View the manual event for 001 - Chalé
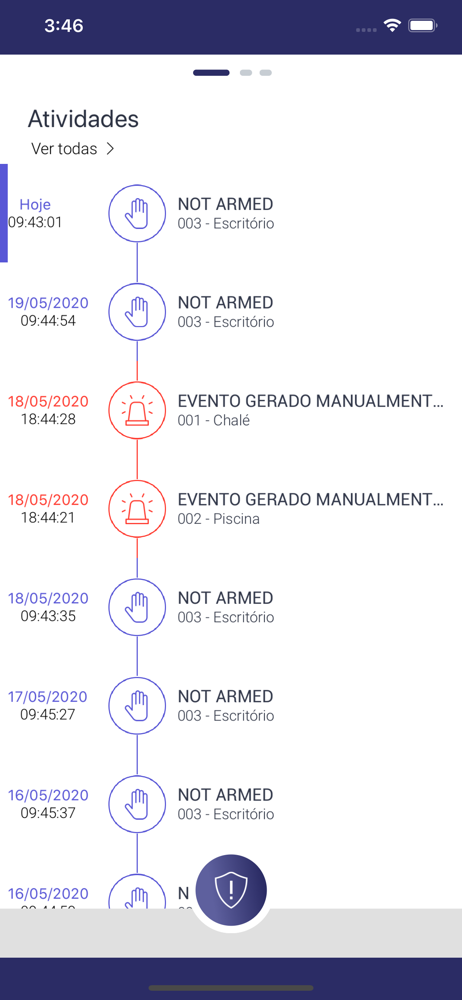Image resolution: width=462 pixels, height=1000 pixels. [231, 410]
